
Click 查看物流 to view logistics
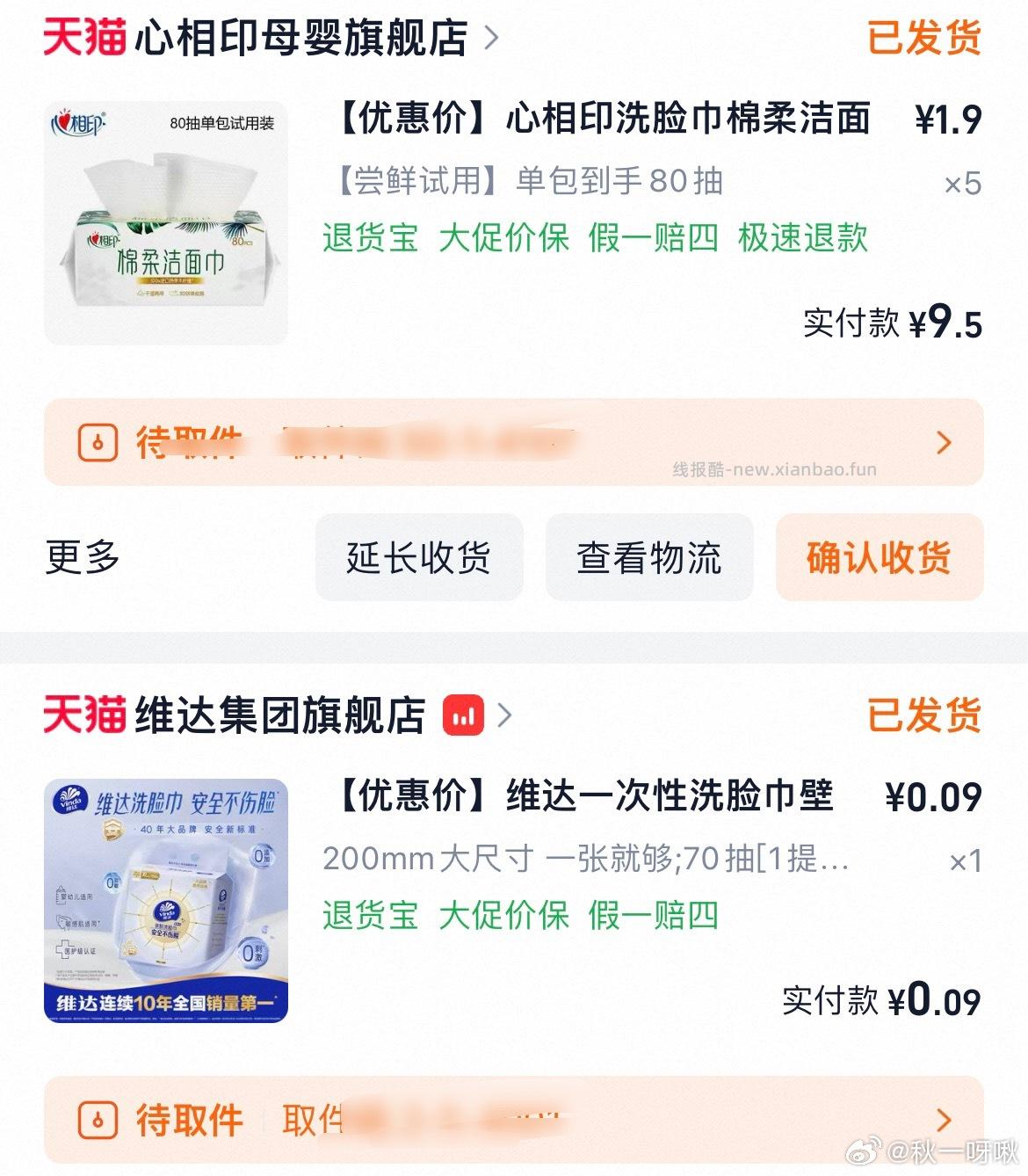649,557
